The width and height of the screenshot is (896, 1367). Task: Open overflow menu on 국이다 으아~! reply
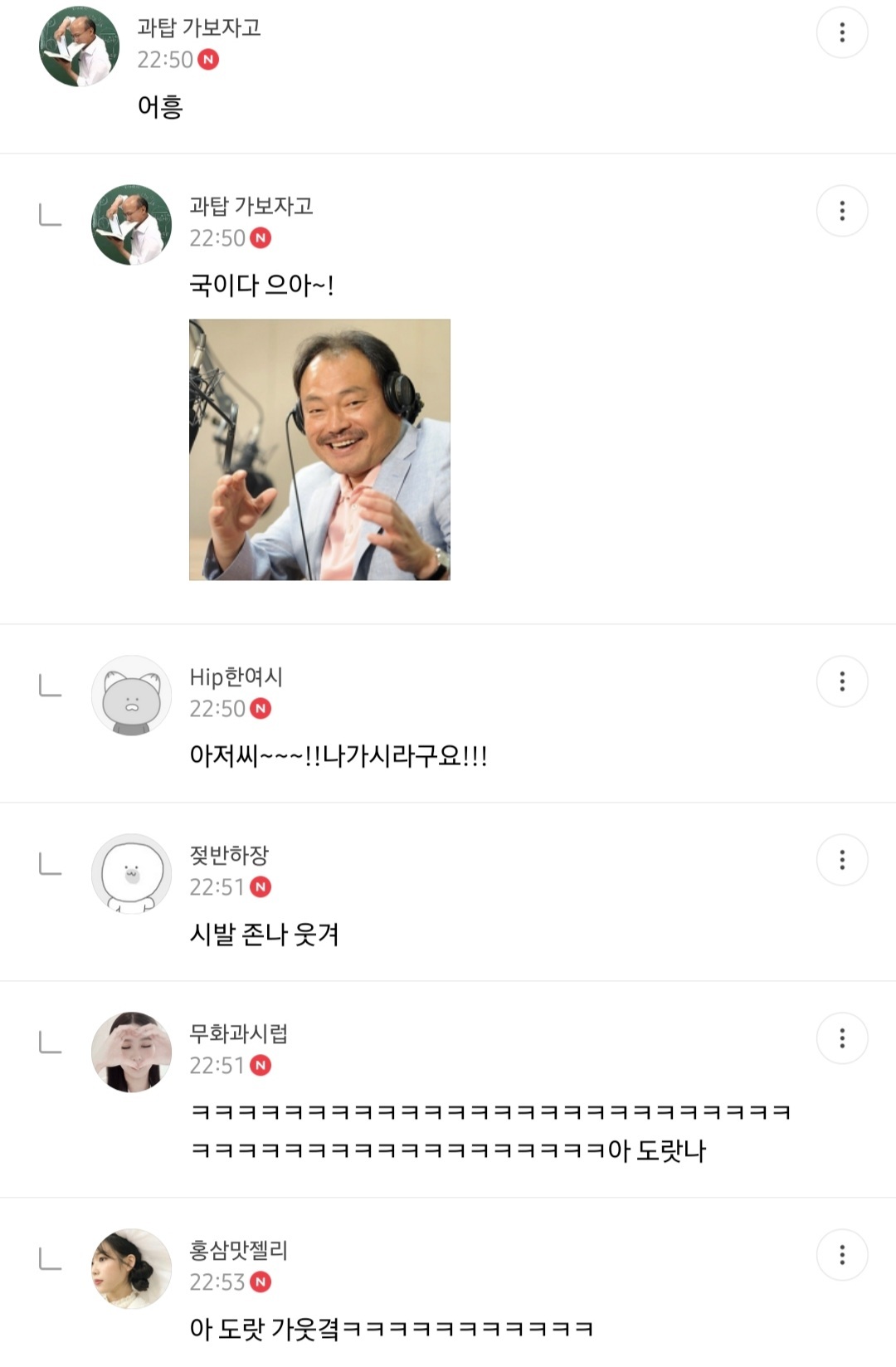click(x=842, y=211)
